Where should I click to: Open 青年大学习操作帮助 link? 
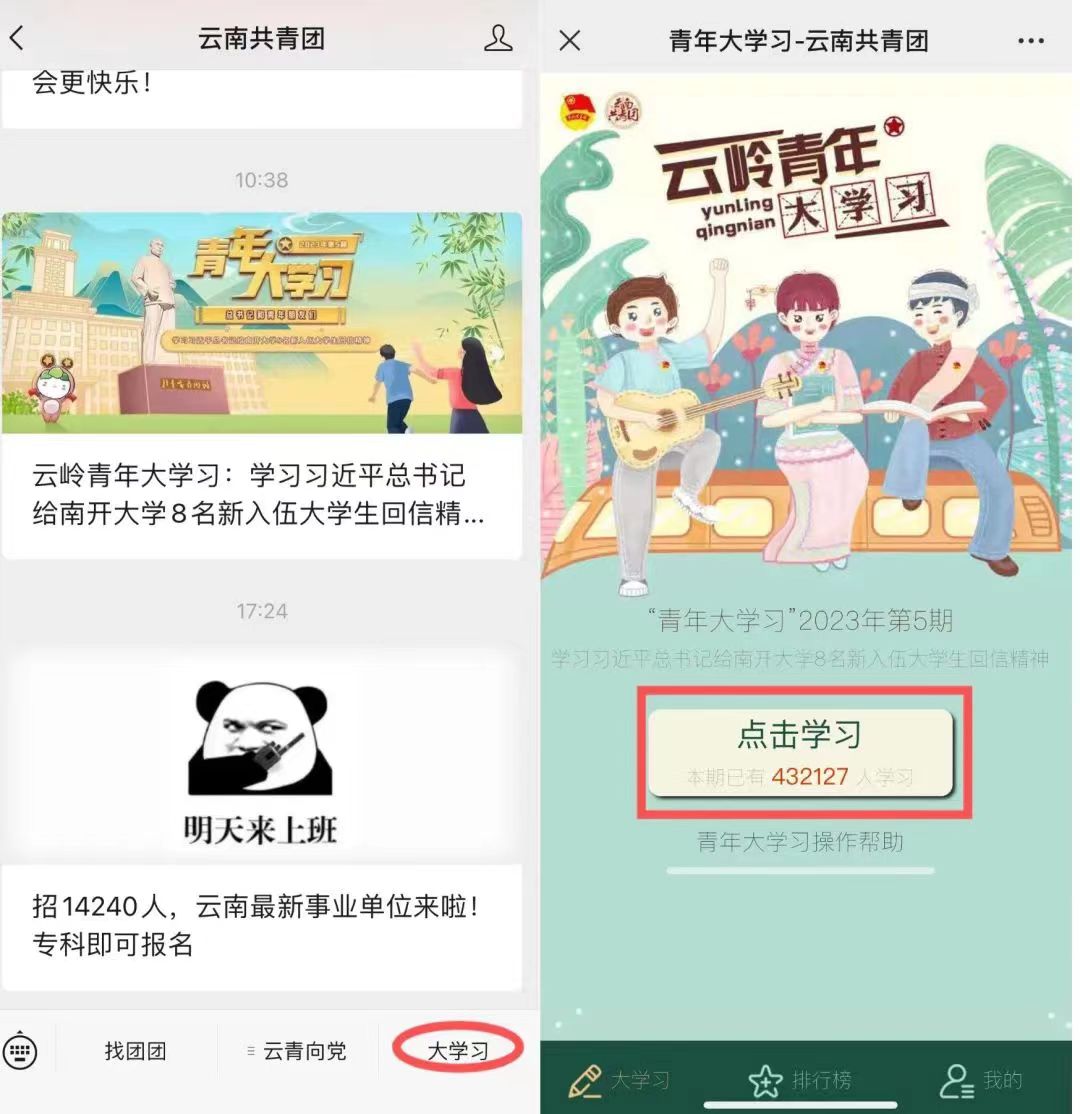click(x=800, y=842)
